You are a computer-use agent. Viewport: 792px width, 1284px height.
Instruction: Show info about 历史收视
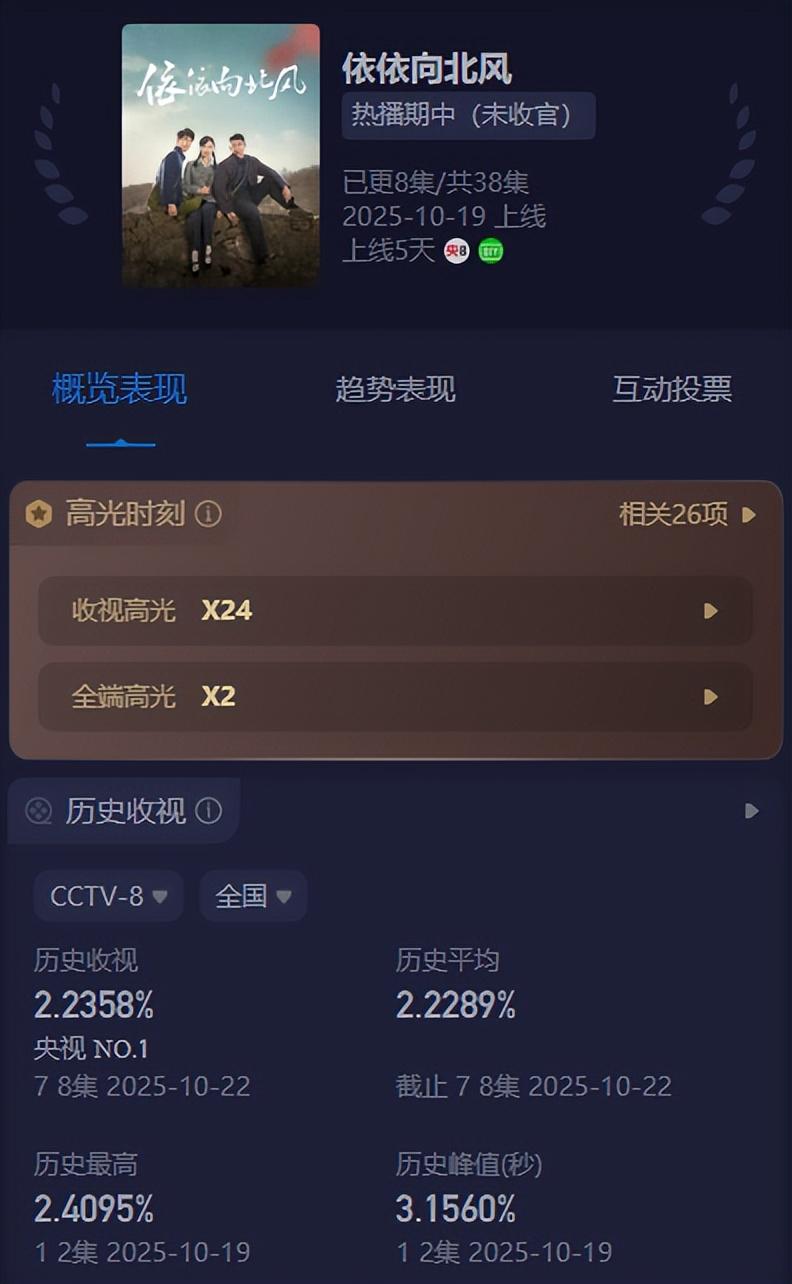(208, 811)
